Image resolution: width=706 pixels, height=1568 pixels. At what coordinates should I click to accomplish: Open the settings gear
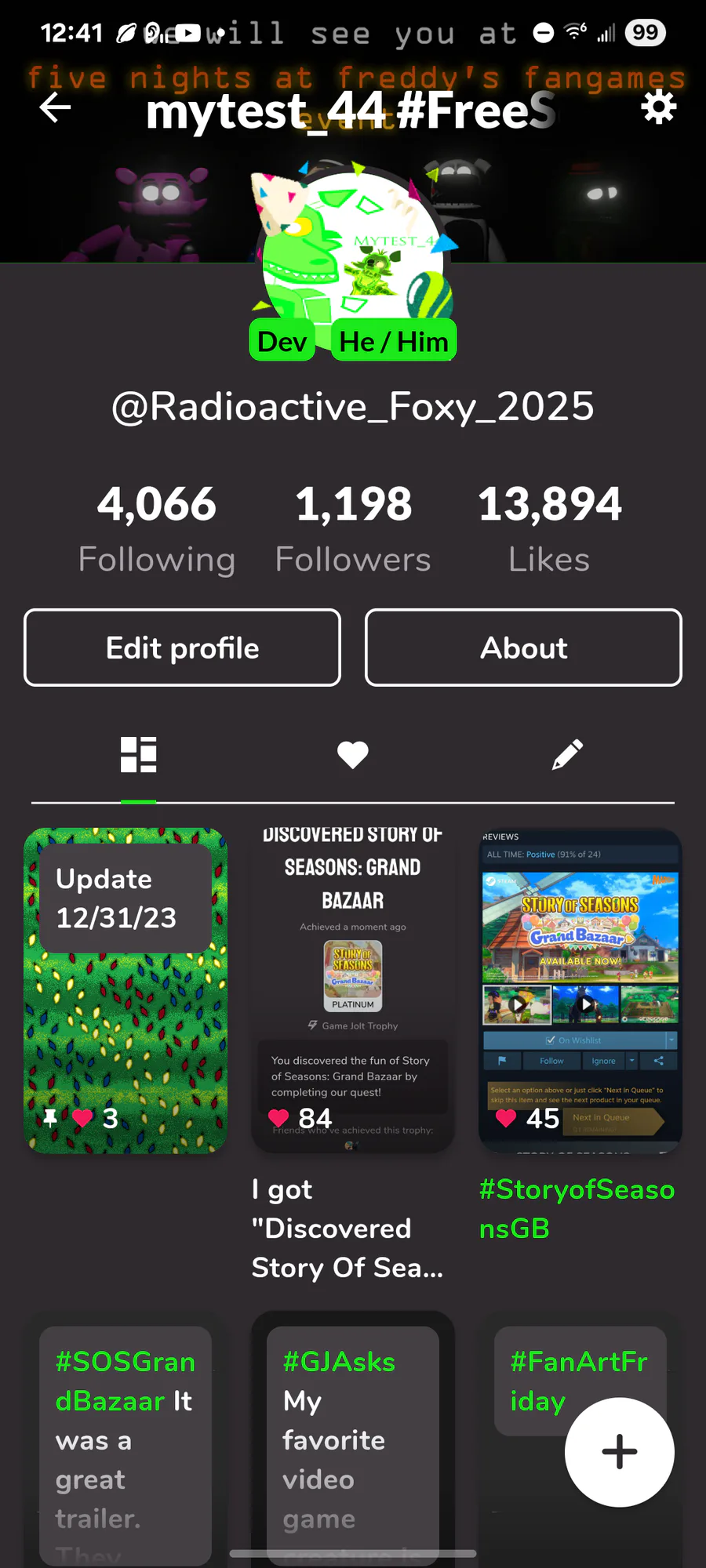point(659,107)
